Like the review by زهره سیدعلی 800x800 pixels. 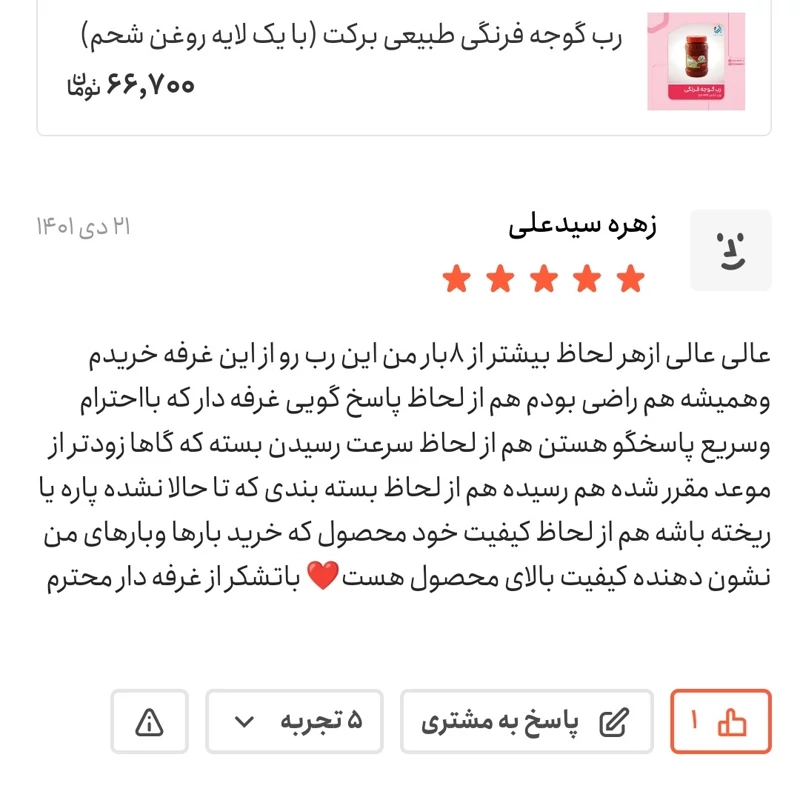720,721
